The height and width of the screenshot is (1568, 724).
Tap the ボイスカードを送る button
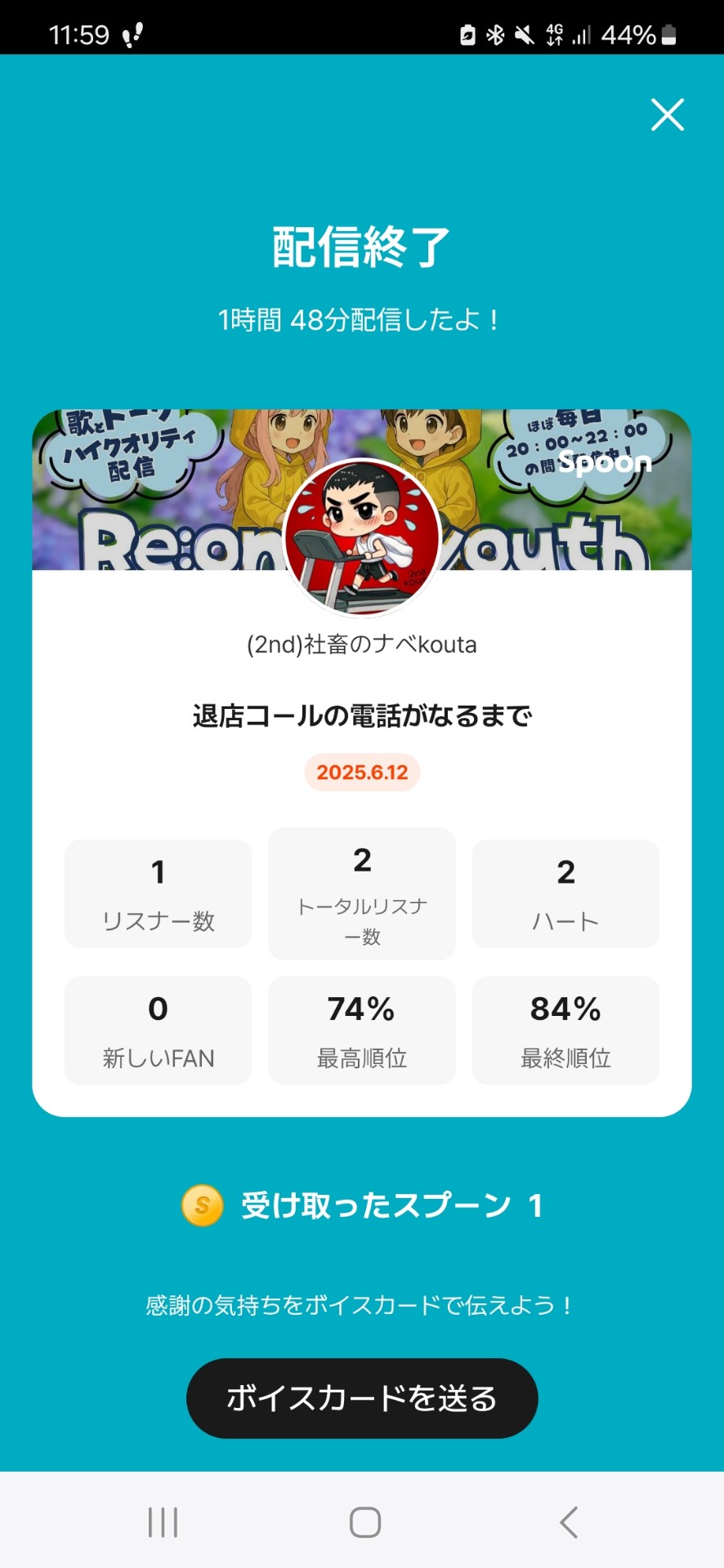[362, 1398]
